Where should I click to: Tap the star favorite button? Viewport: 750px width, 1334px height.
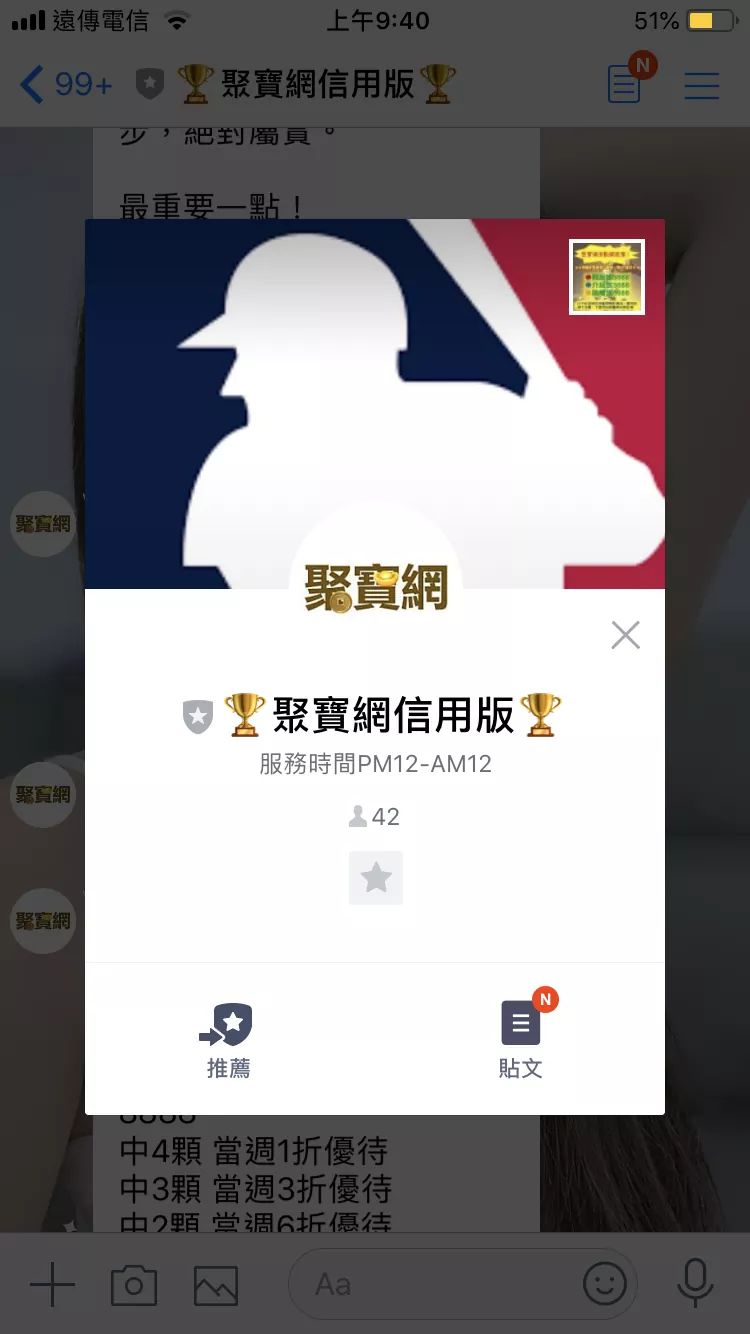[x=375, y=878]
